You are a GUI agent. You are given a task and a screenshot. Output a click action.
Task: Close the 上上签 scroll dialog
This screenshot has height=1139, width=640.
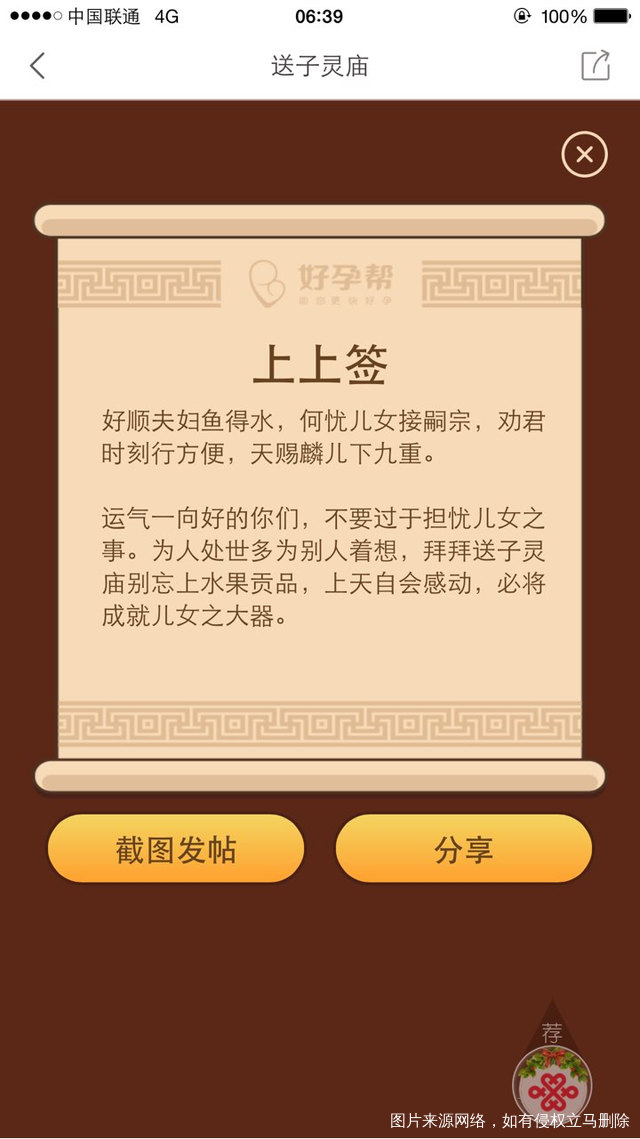click(x=584, y=154)
